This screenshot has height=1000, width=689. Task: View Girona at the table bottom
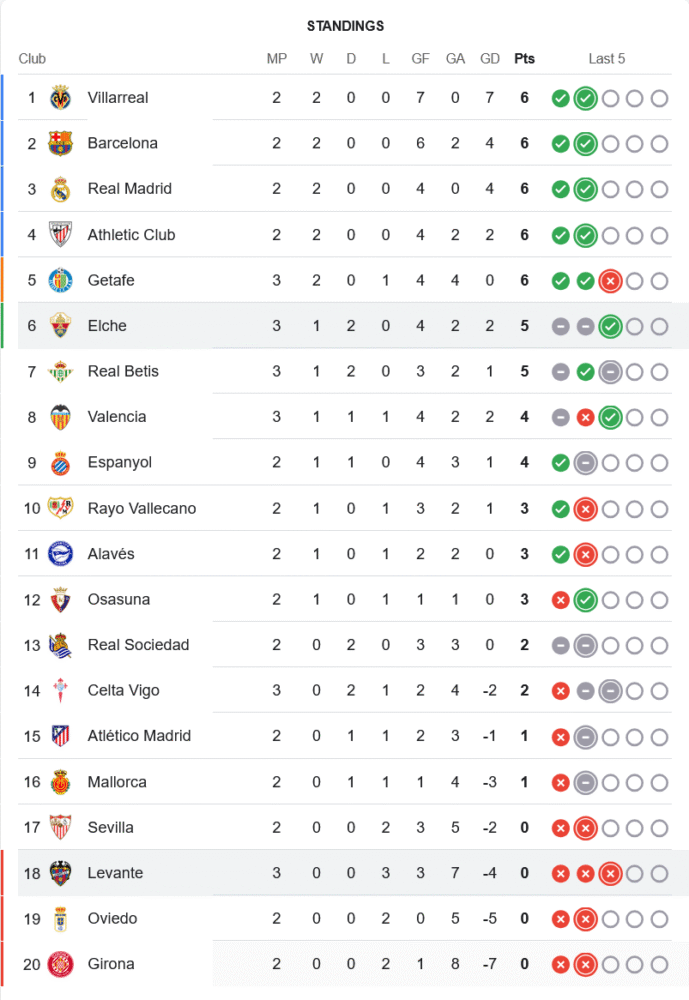point(110,965)
